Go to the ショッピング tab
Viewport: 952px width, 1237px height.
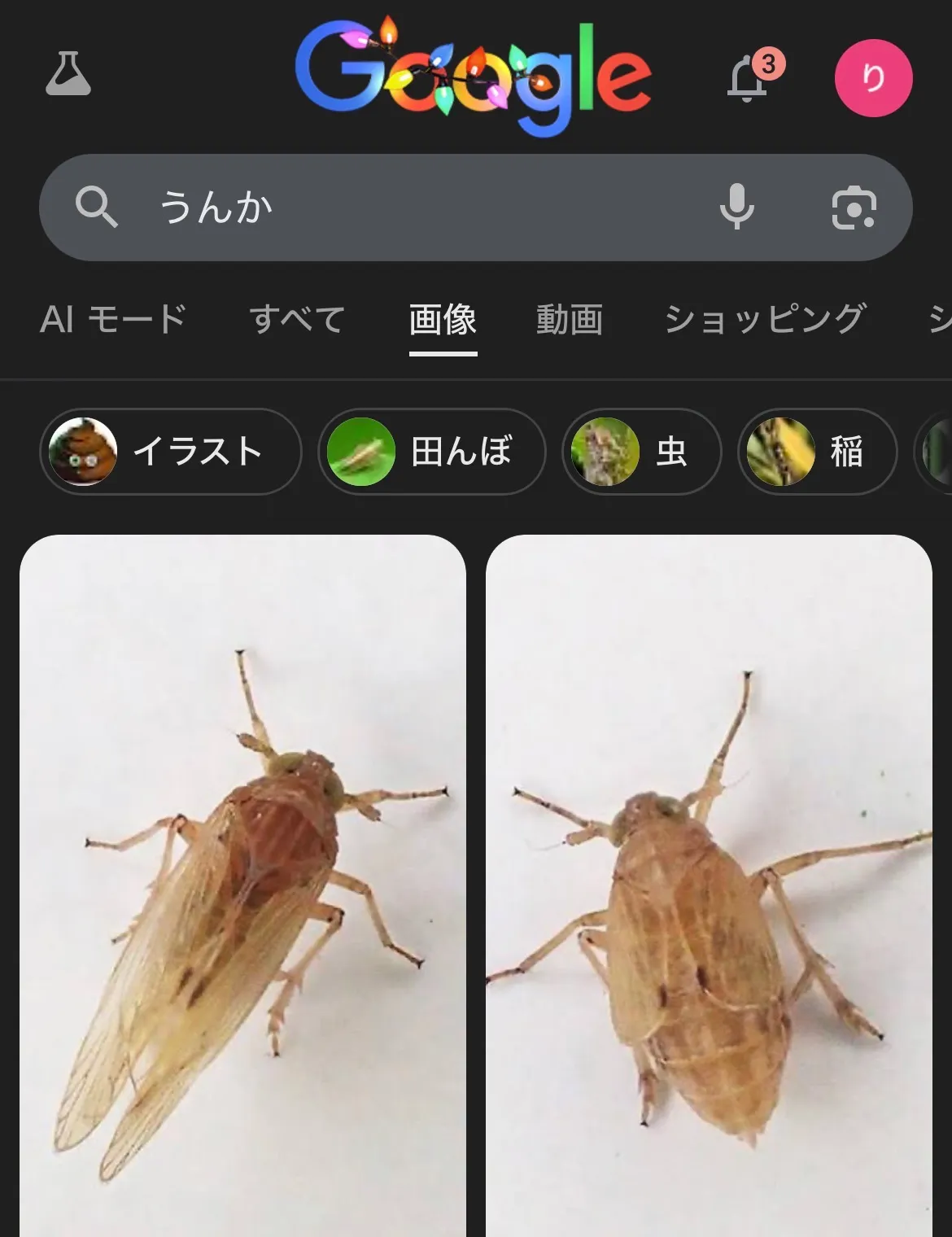(x=765, y=319)
